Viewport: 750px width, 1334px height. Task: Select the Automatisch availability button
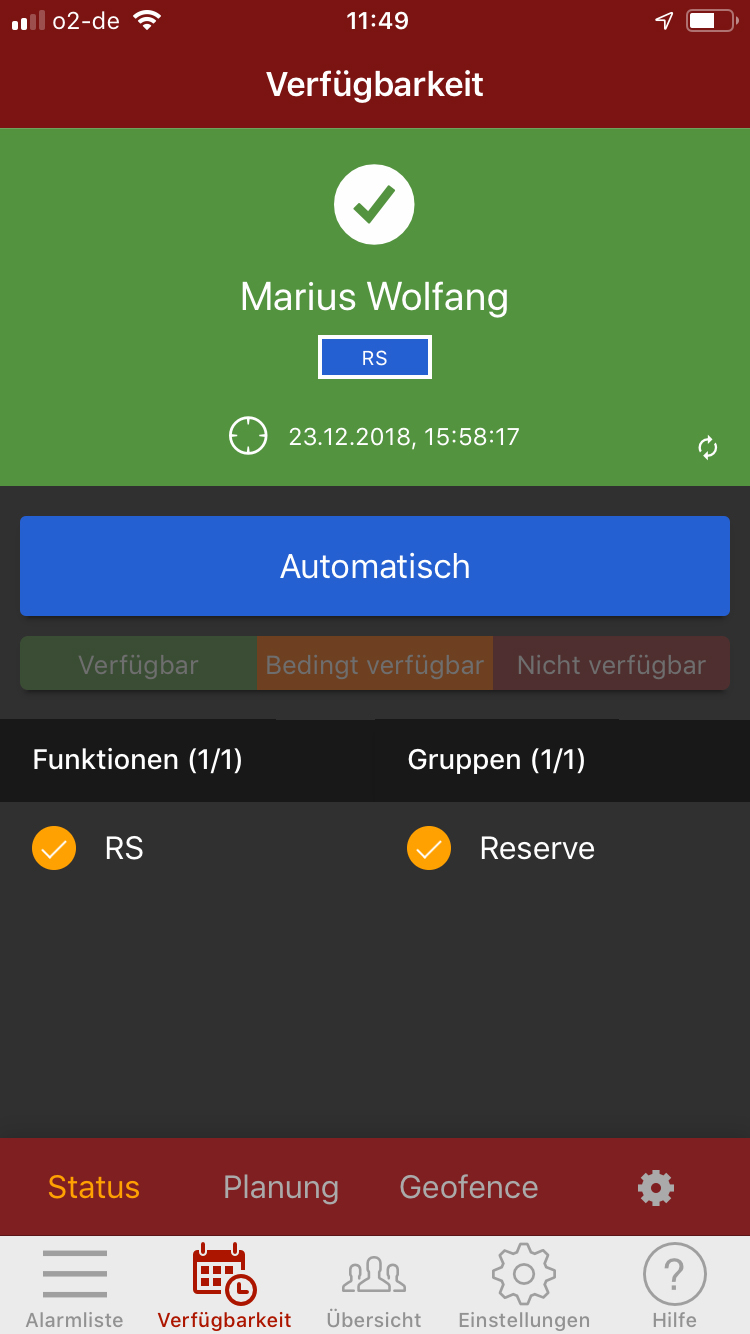click(375, 566)
